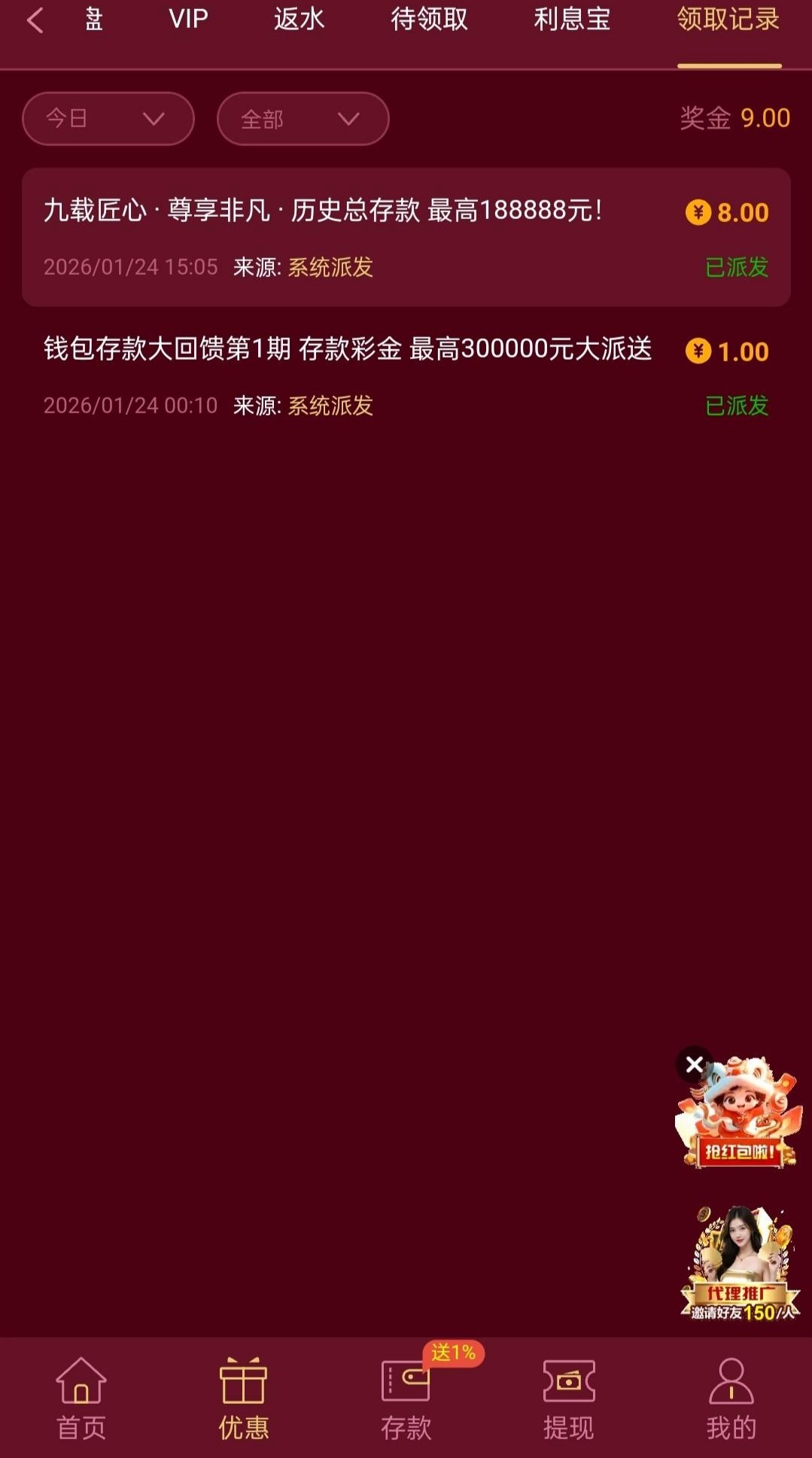Image resolution: width=812 pixels, height=1458 pixels.
Task: Open the 待领取 tab
Action: (x=429, y=20)
